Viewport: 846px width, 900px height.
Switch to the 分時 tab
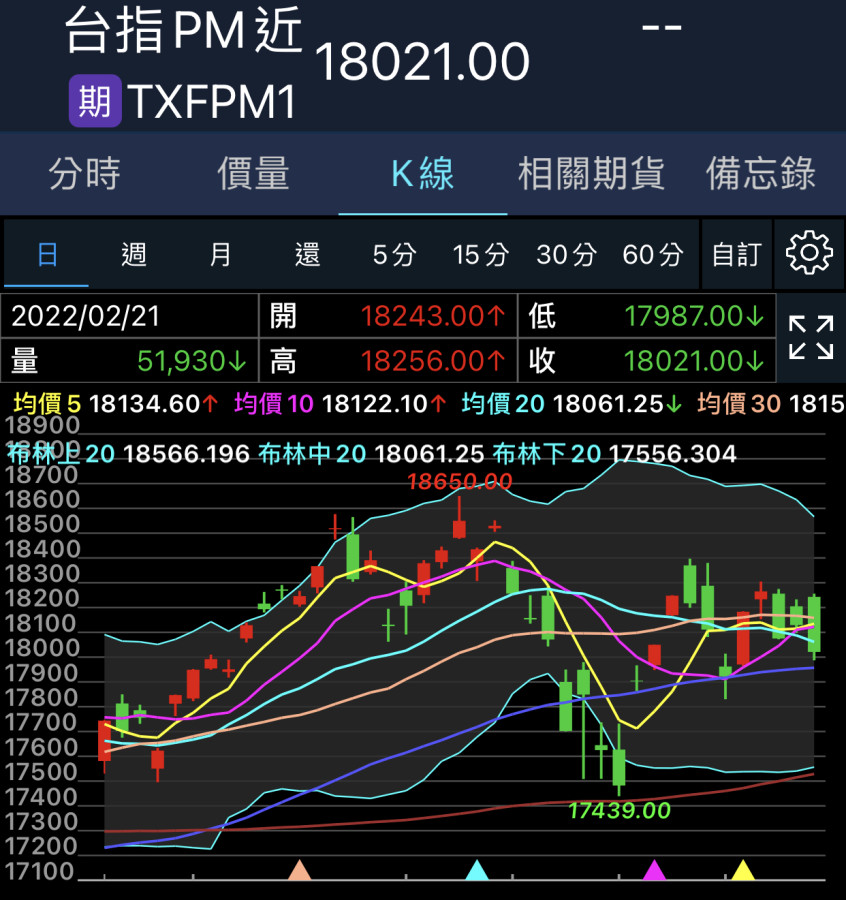(85, 173)
